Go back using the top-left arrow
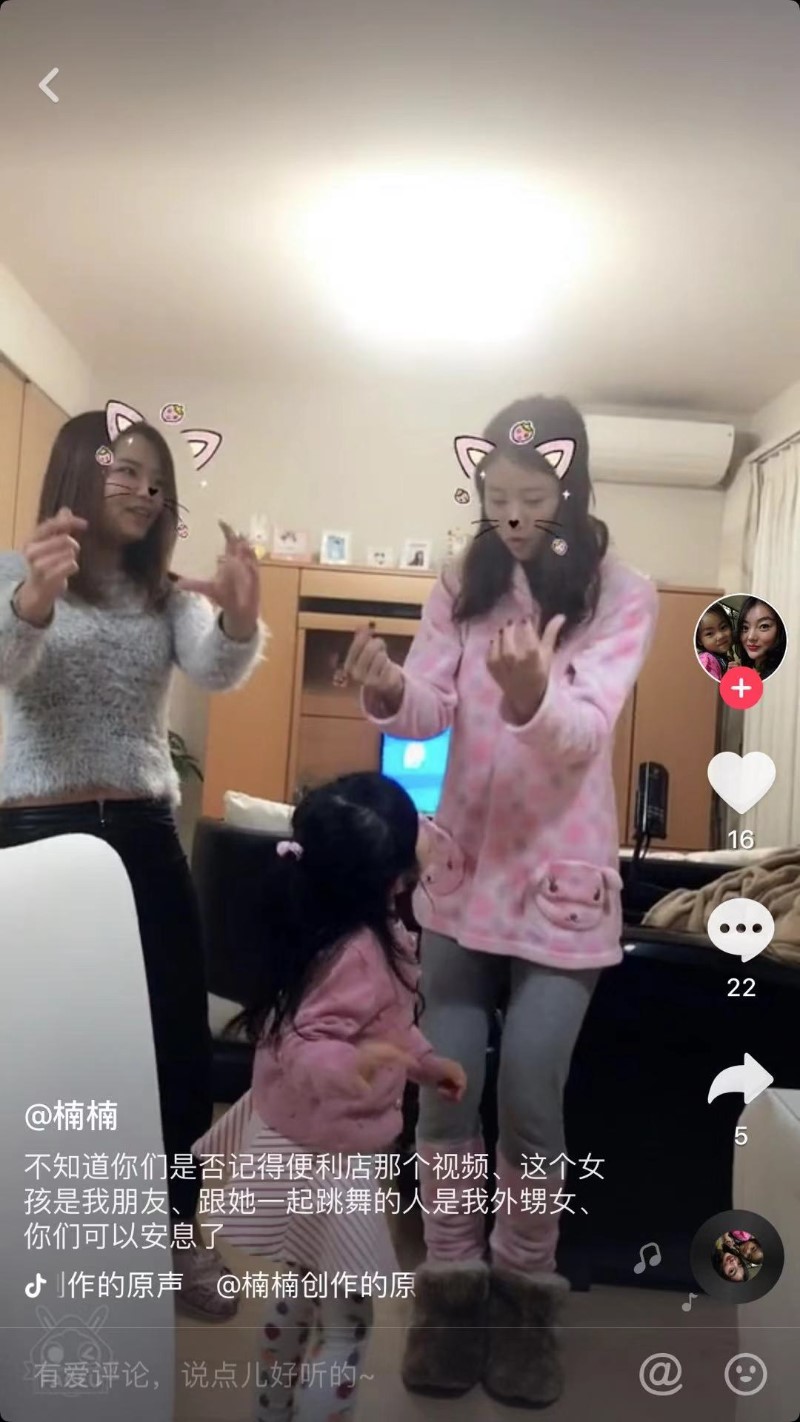The image size is (800, 1422). 49,86
